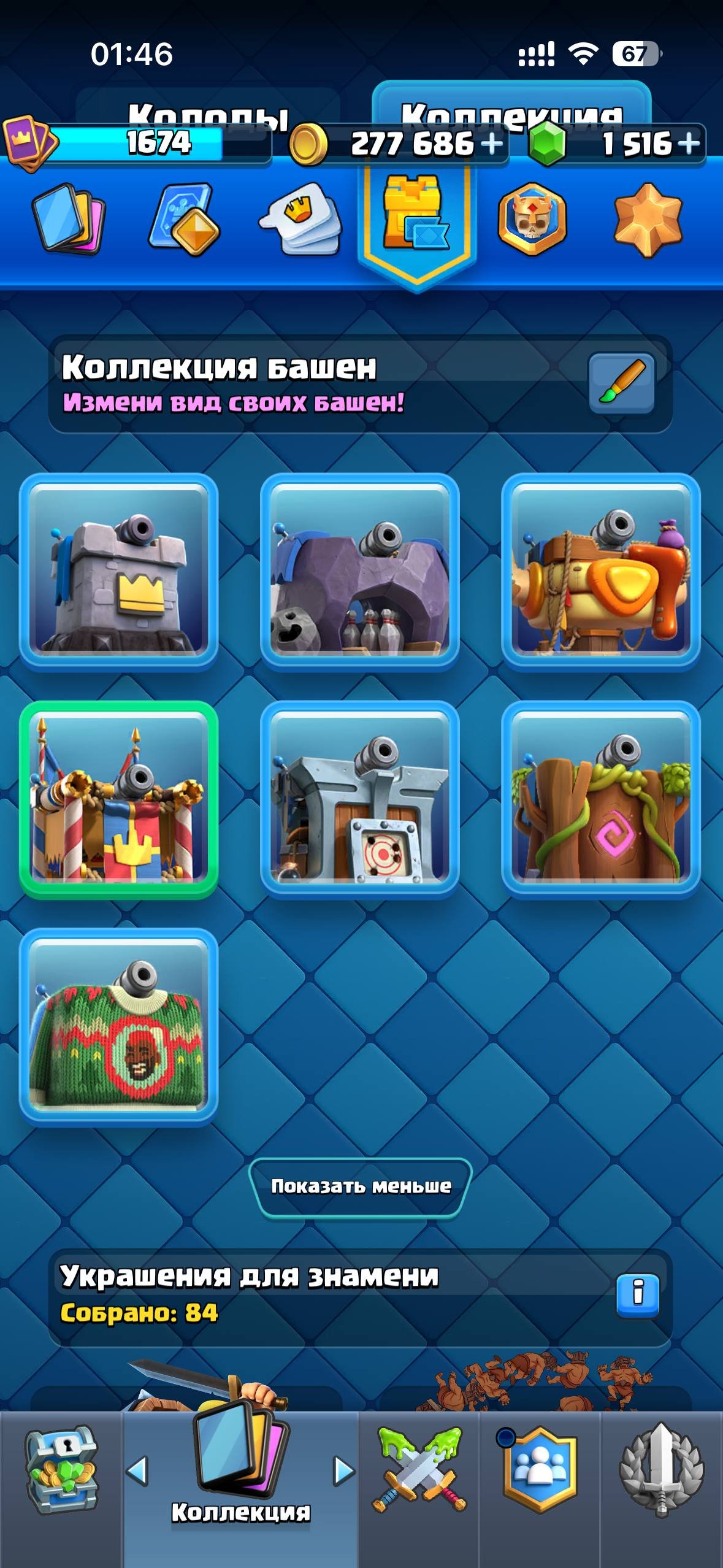Switch to the emotes collection tab
723x1568 pixels.
click(301, 219)
